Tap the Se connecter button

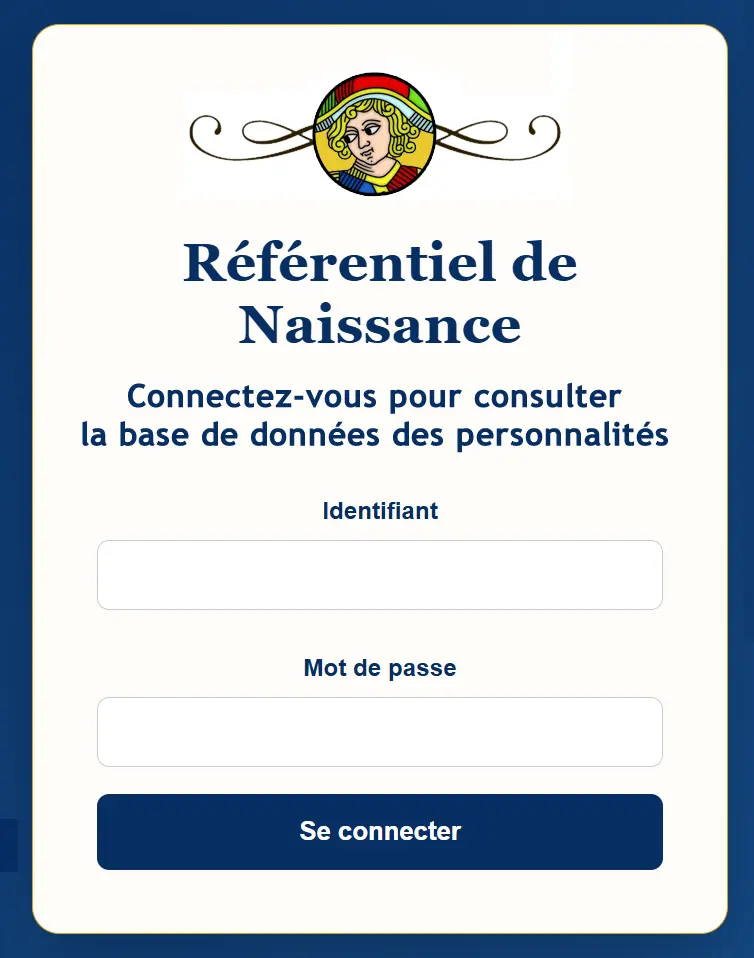pyautogui.click(x=379, y=832)
